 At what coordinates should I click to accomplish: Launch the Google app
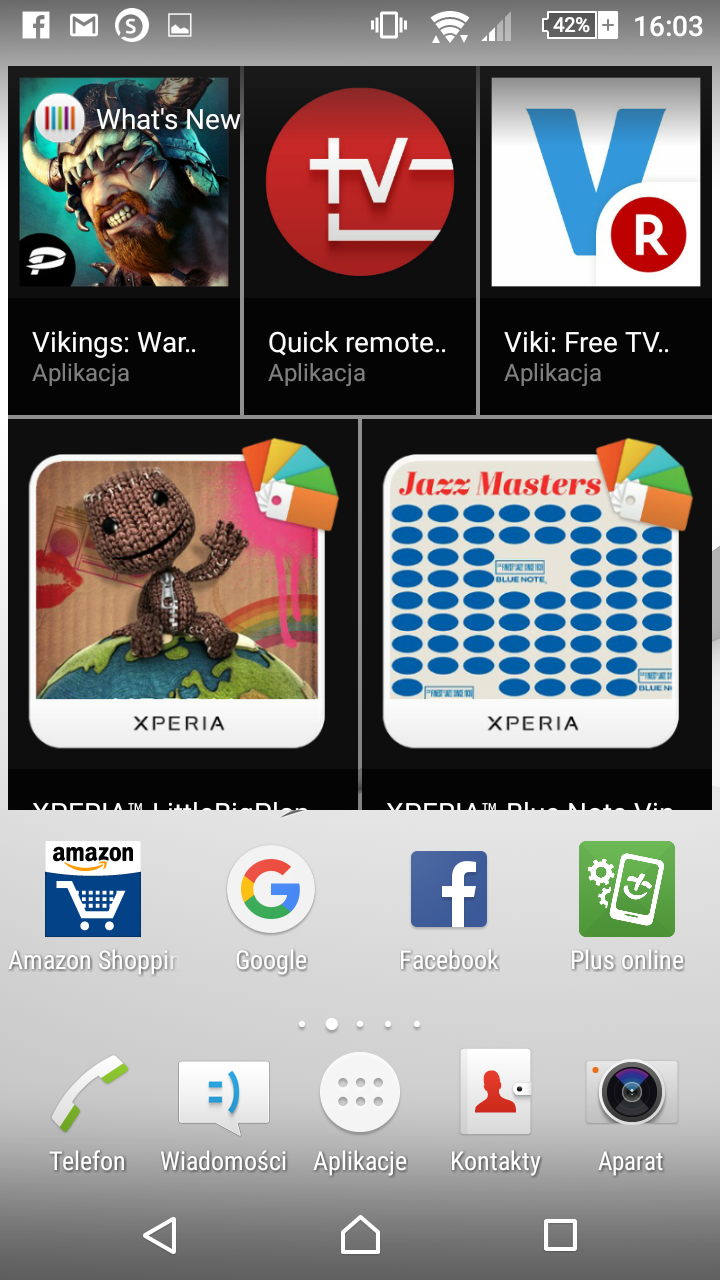point(271,890)
